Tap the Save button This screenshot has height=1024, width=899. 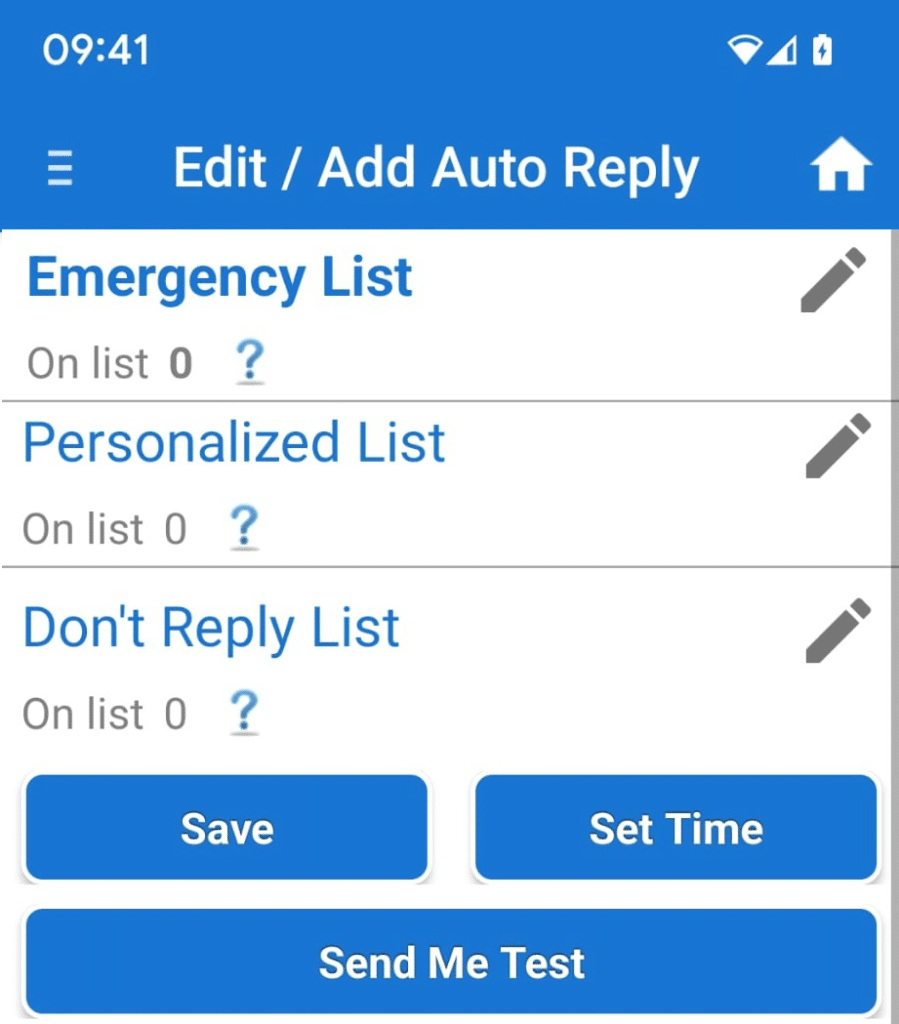point(227,828)
